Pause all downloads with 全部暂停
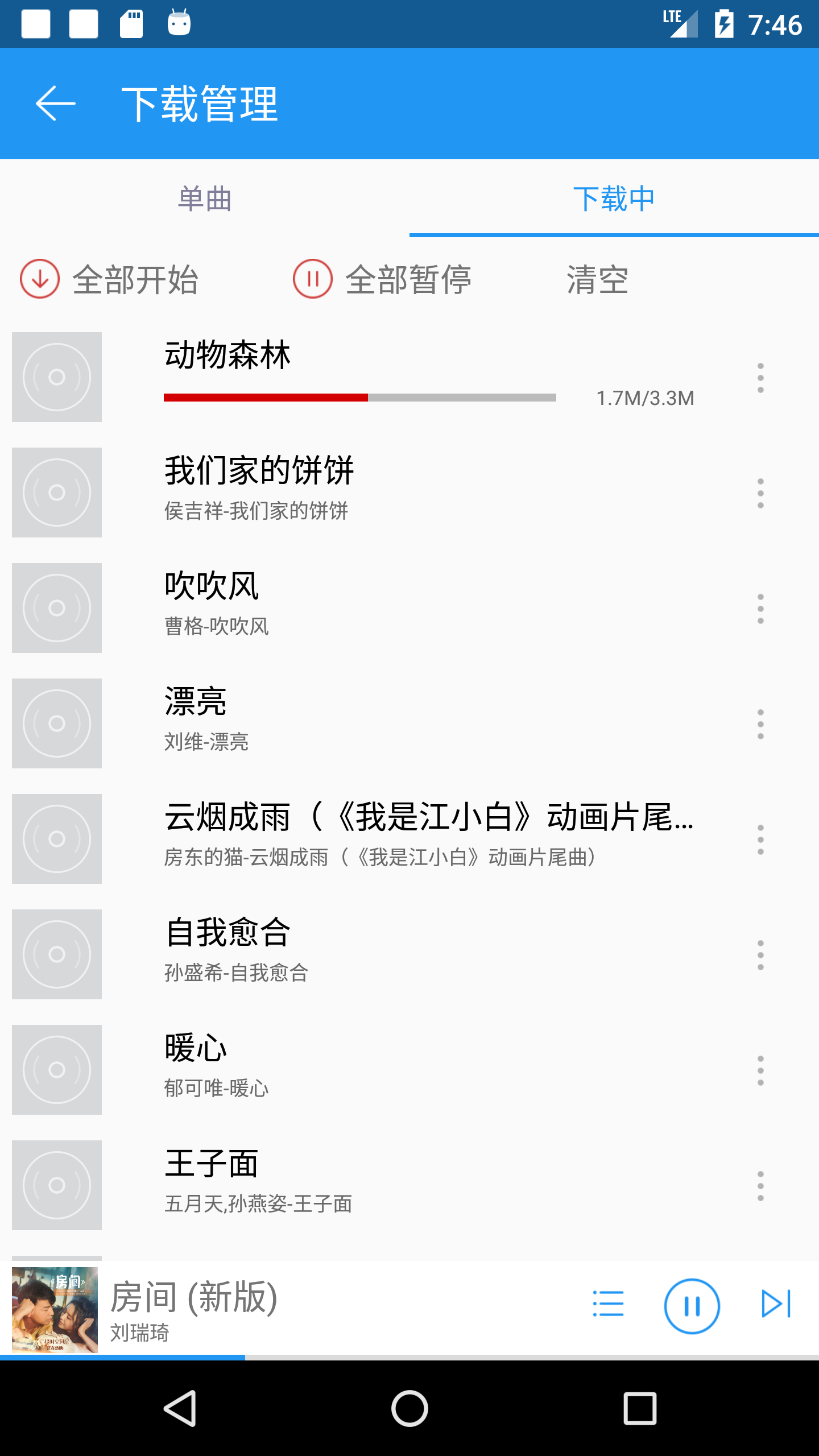 382,279
